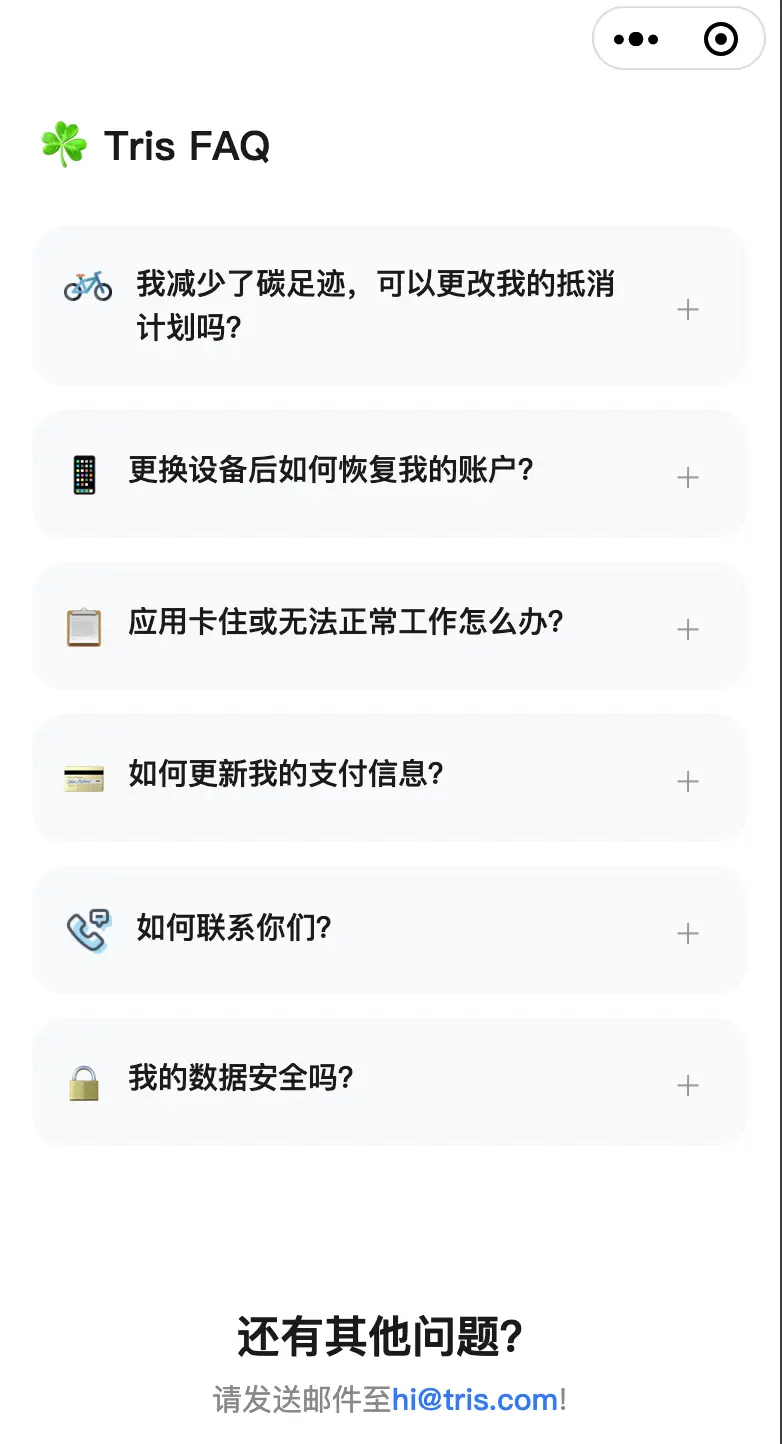Close the mini program via the circle button
This screenshot has height=1444, width=782.
[x=720, y=40]
